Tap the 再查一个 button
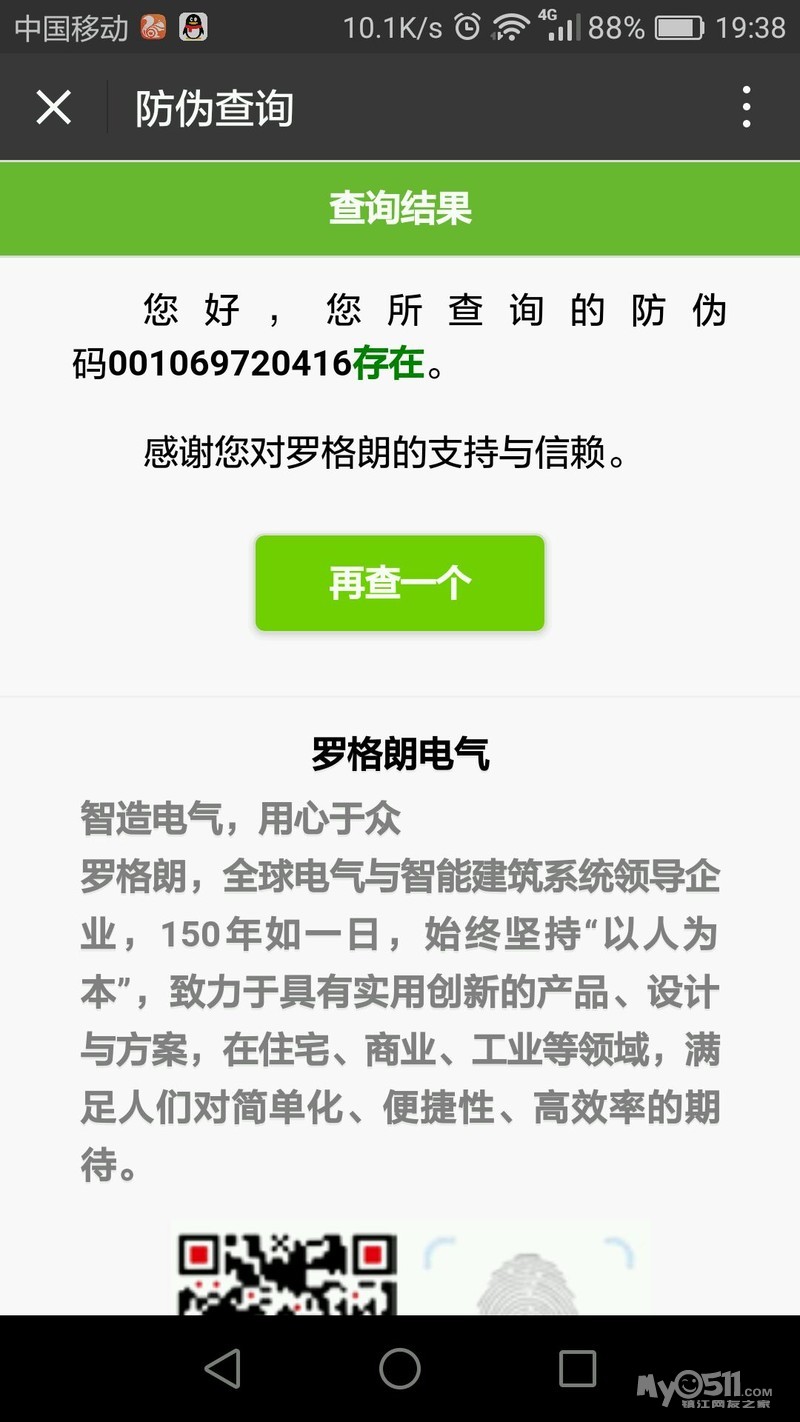The image size is (800, 1422). pyautogui.click(x=400, y=583)
